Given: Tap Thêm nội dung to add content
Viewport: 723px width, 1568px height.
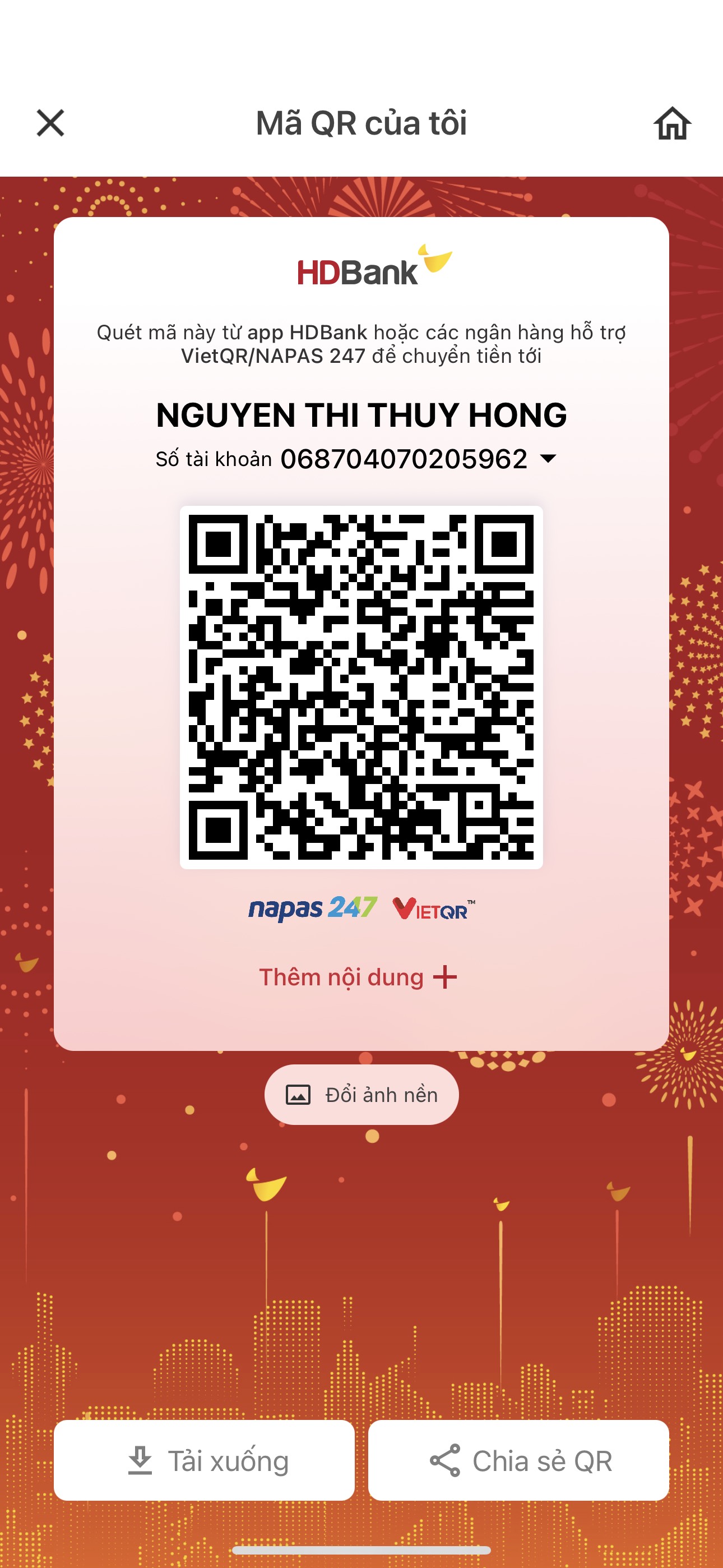Looking at the screenshot, I should coord(358,977).
